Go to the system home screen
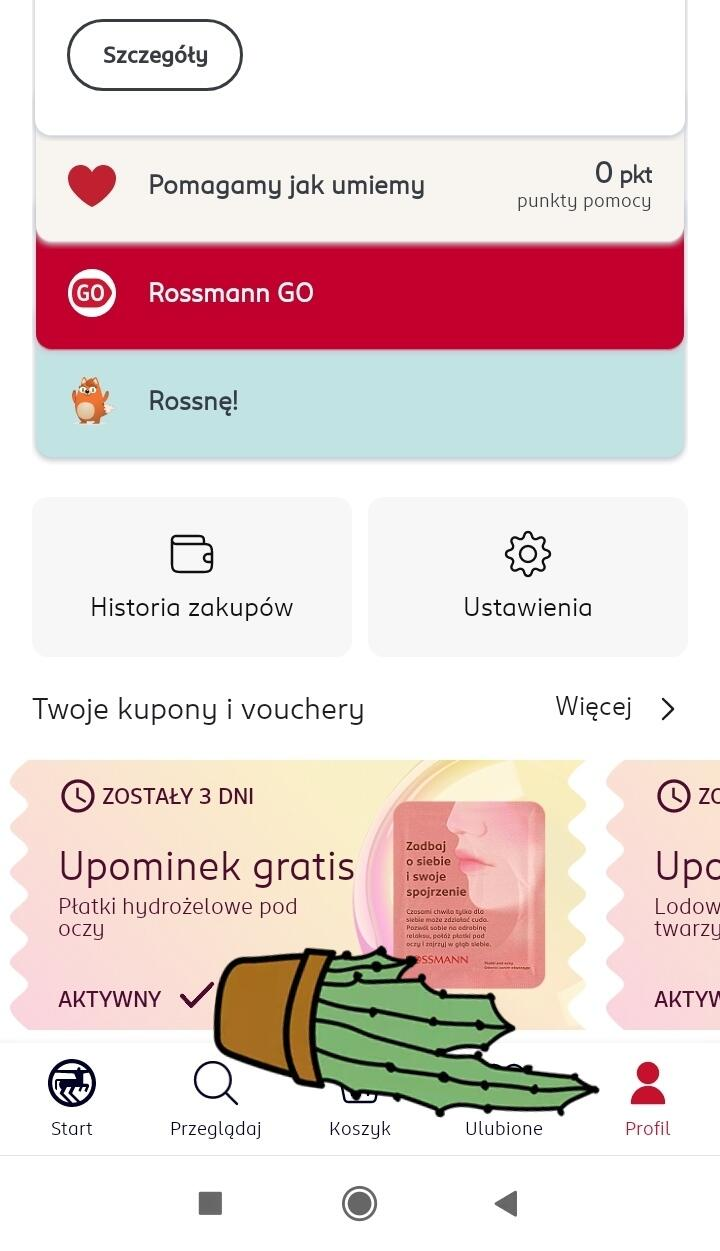 click(x=359, y=1203)
